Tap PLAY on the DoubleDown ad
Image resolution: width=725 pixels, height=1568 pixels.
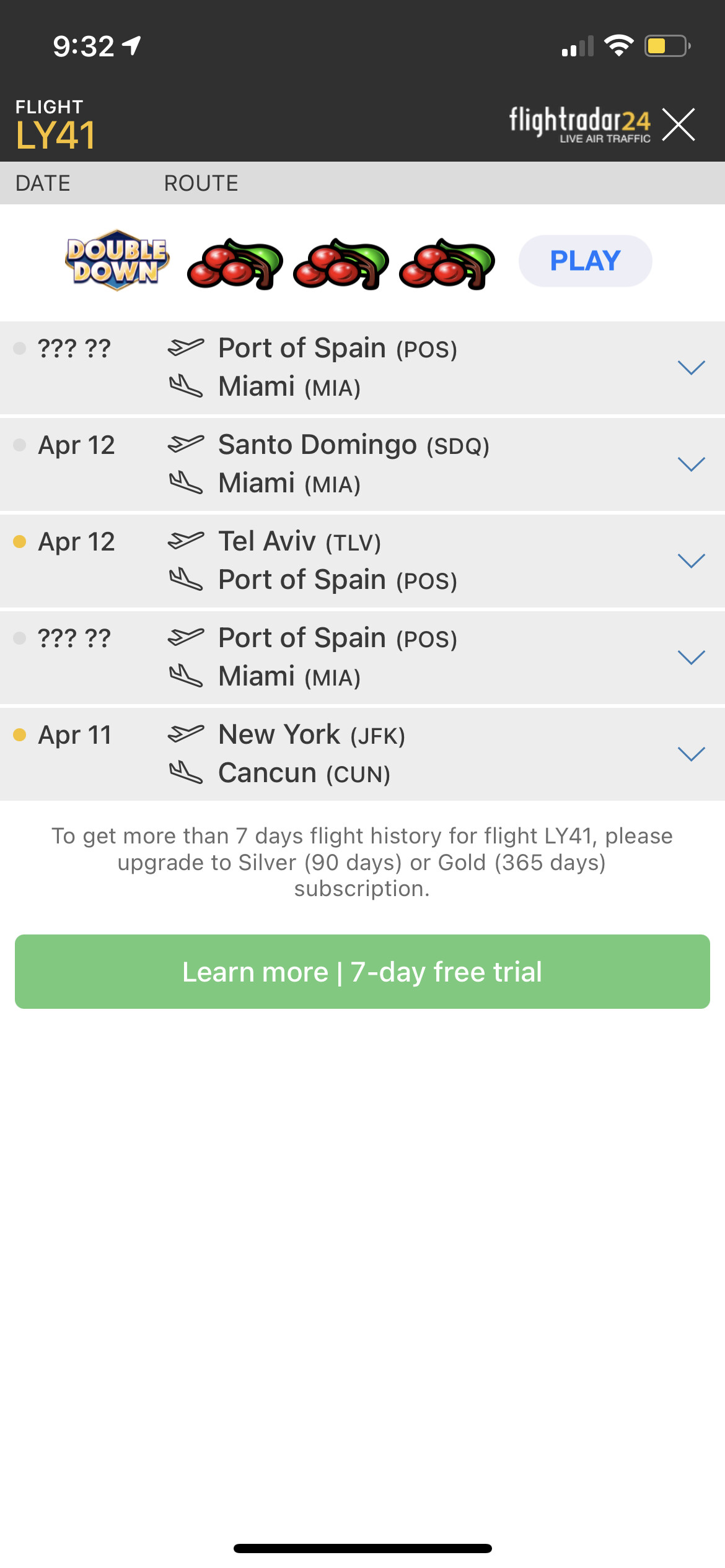click(585, 261)
